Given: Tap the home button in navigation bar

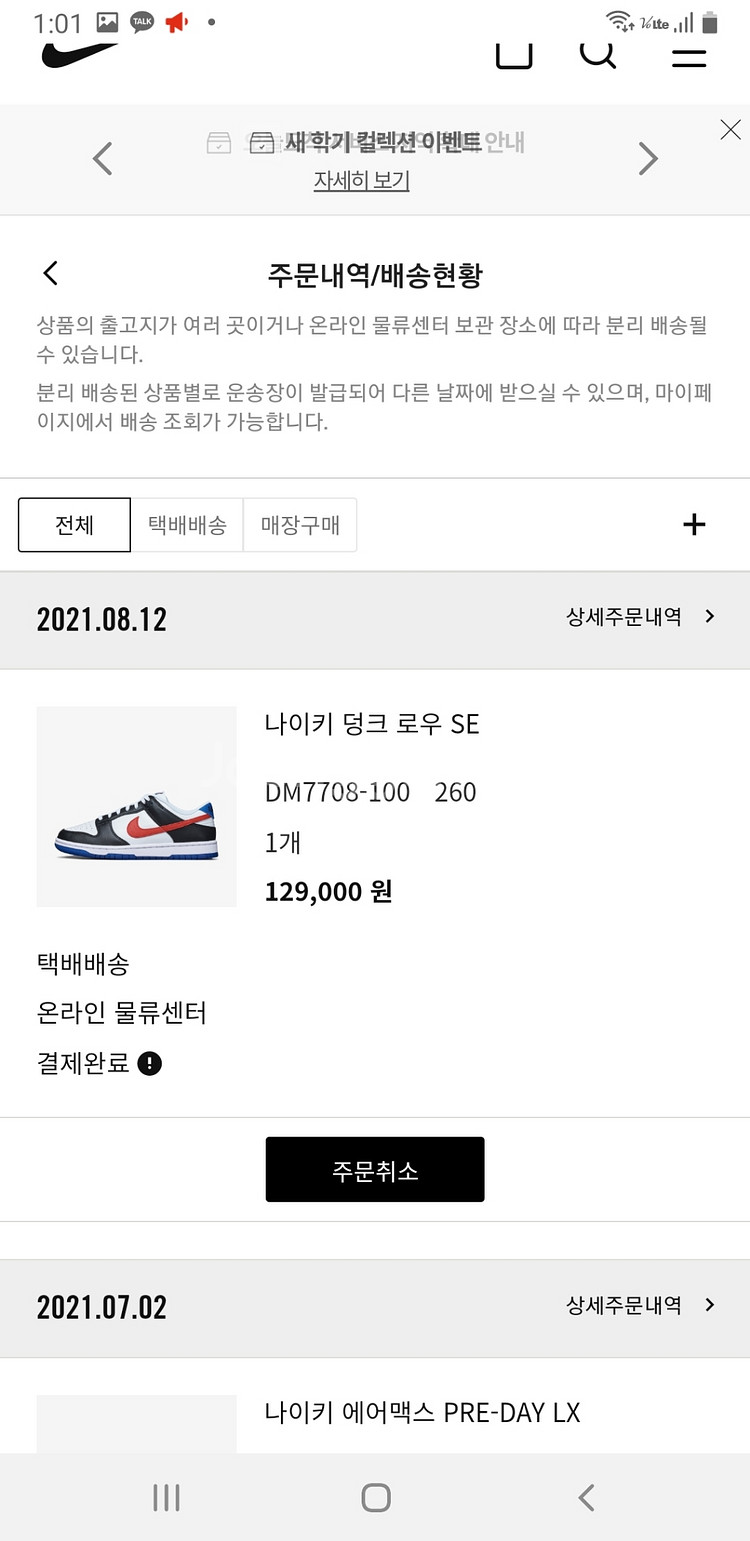Looking at the screenshot, I should click(375, 1497).
